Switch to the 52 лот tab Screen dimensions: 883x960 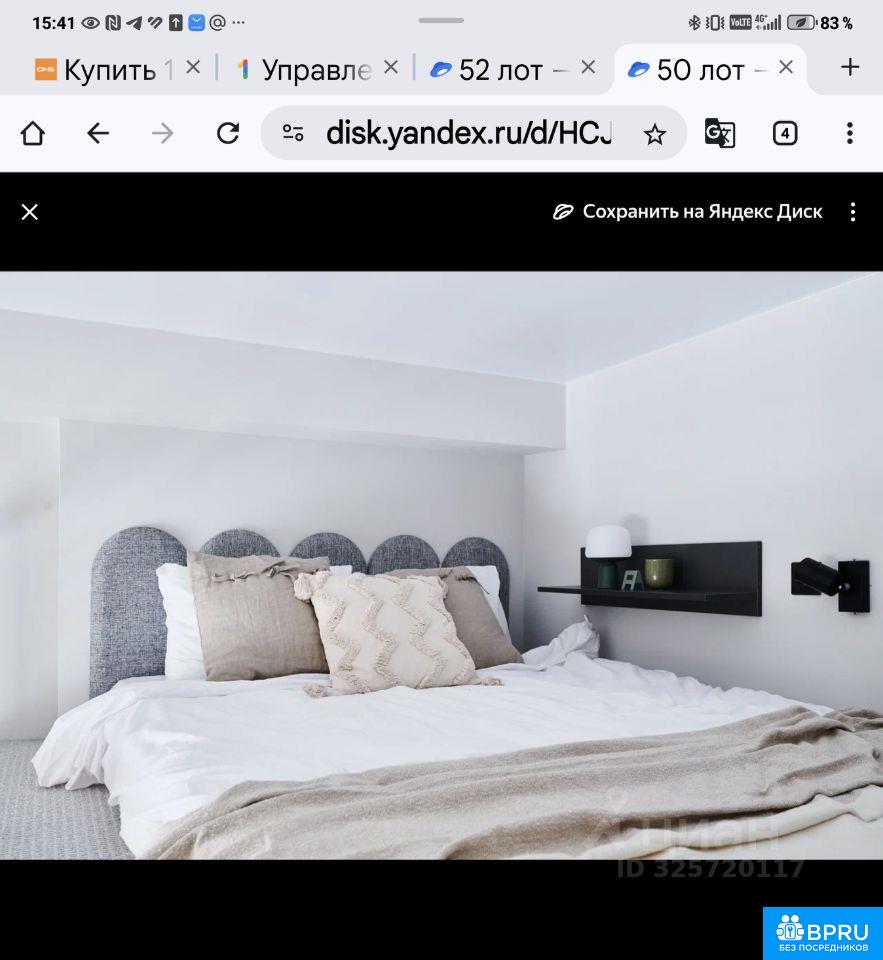[500, 69]
